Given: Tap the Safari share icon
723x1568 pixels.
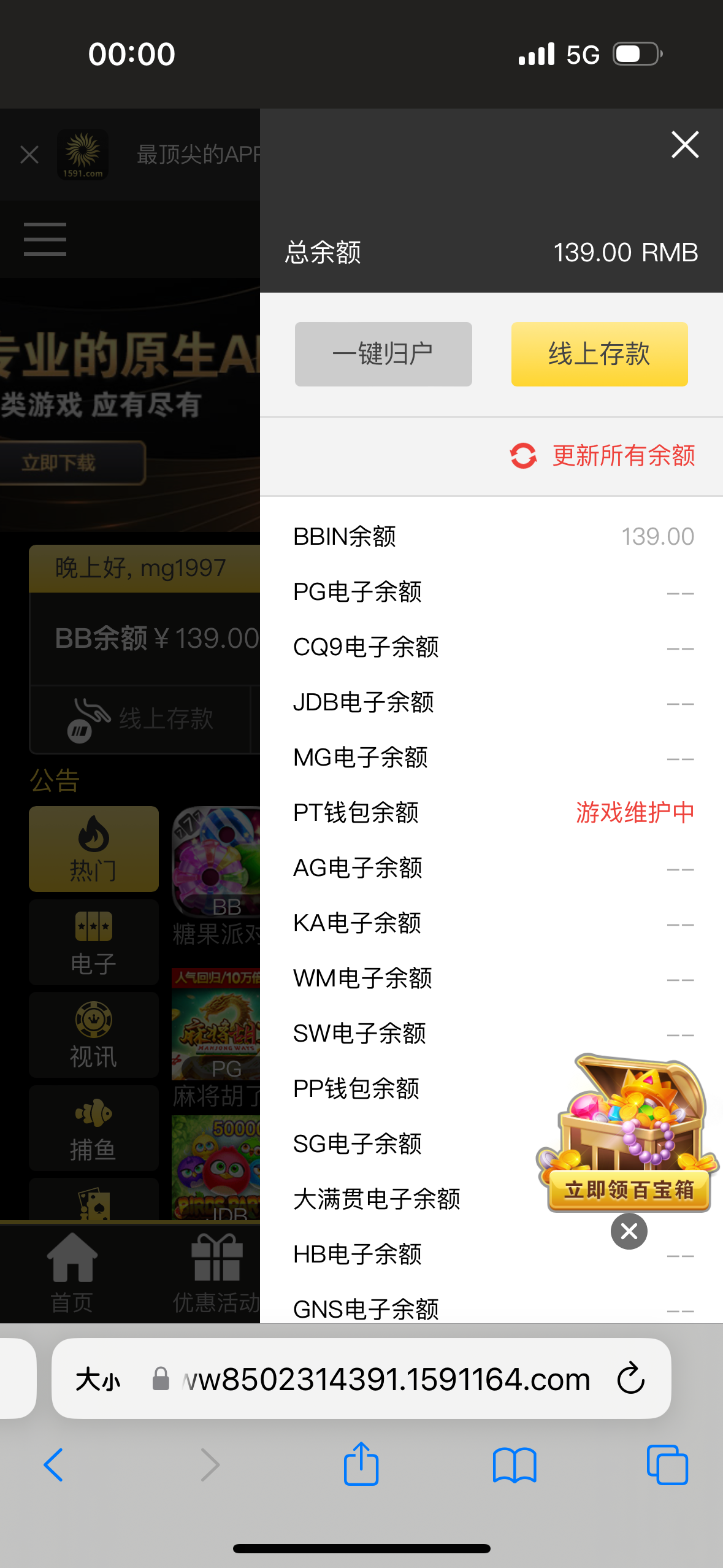Looking at the screenshot, I should [362, 1464].
